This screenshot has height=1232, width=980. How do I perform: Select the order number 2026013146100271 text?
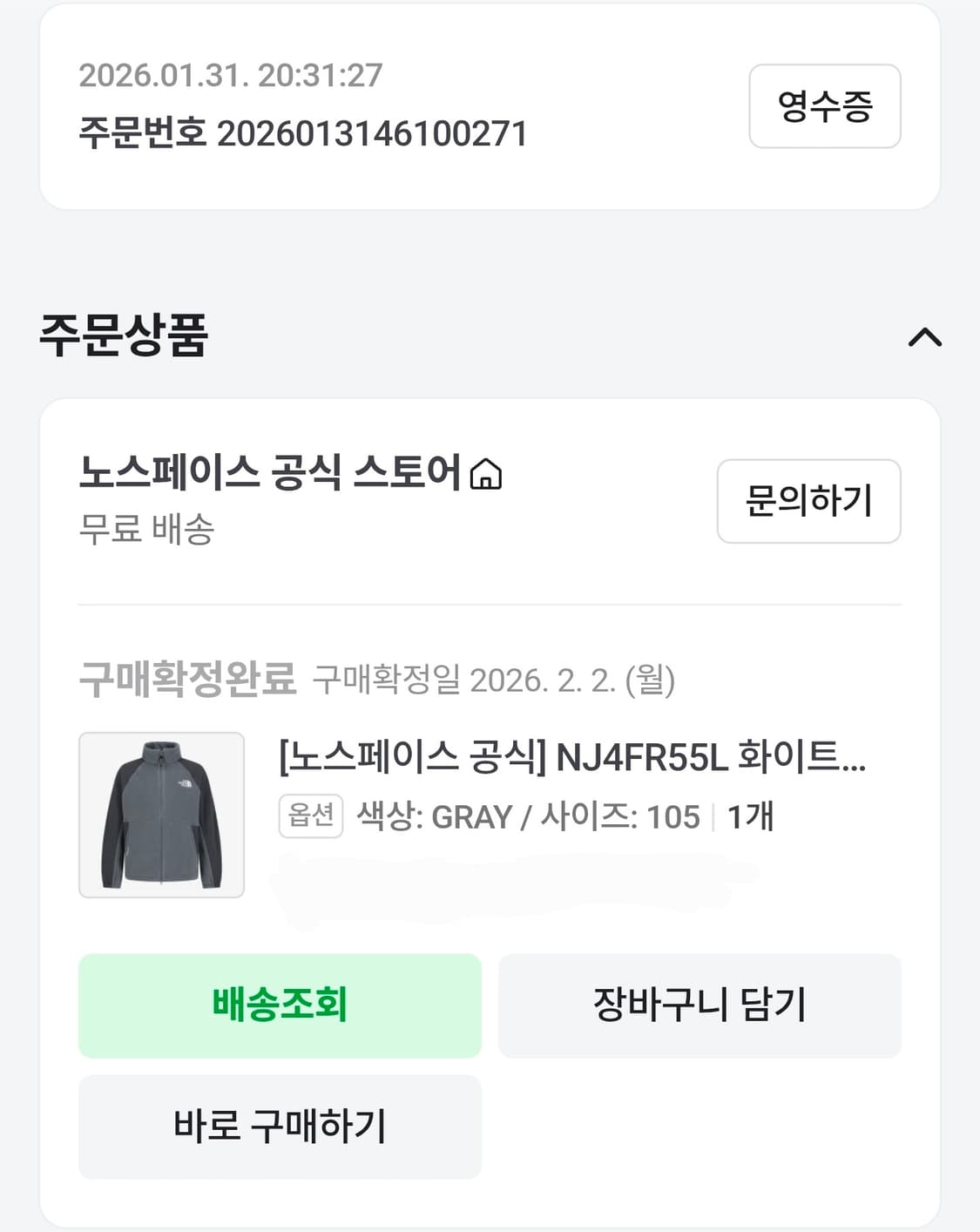point(305,132)
